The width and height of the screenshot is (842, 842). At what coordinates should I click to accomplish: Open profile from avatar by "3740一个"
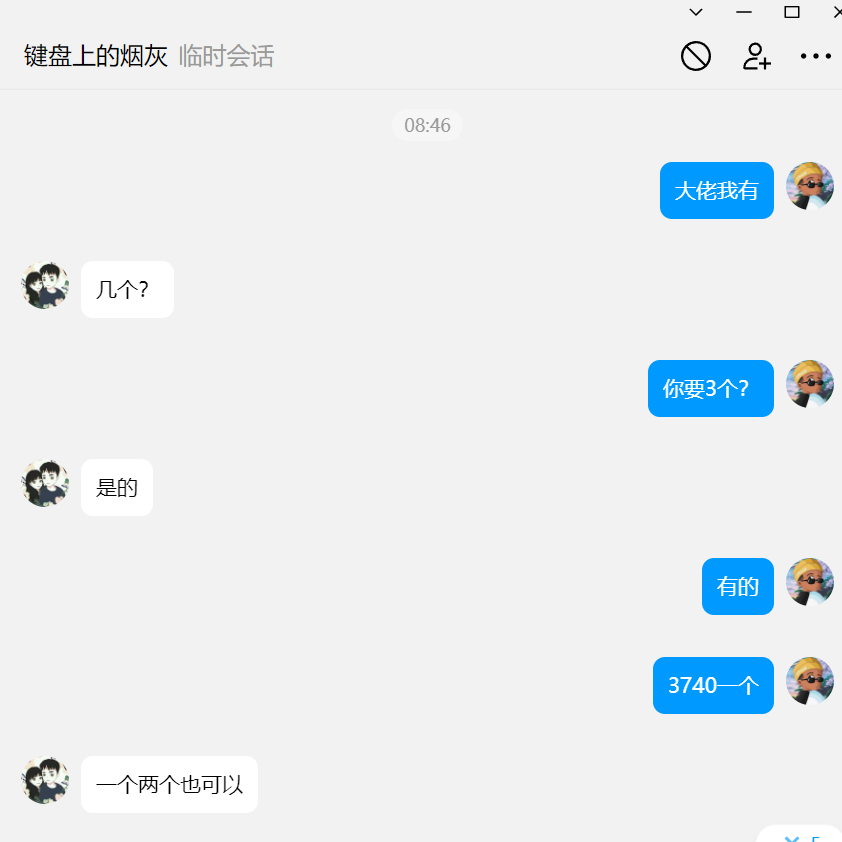tap(810, 681)
